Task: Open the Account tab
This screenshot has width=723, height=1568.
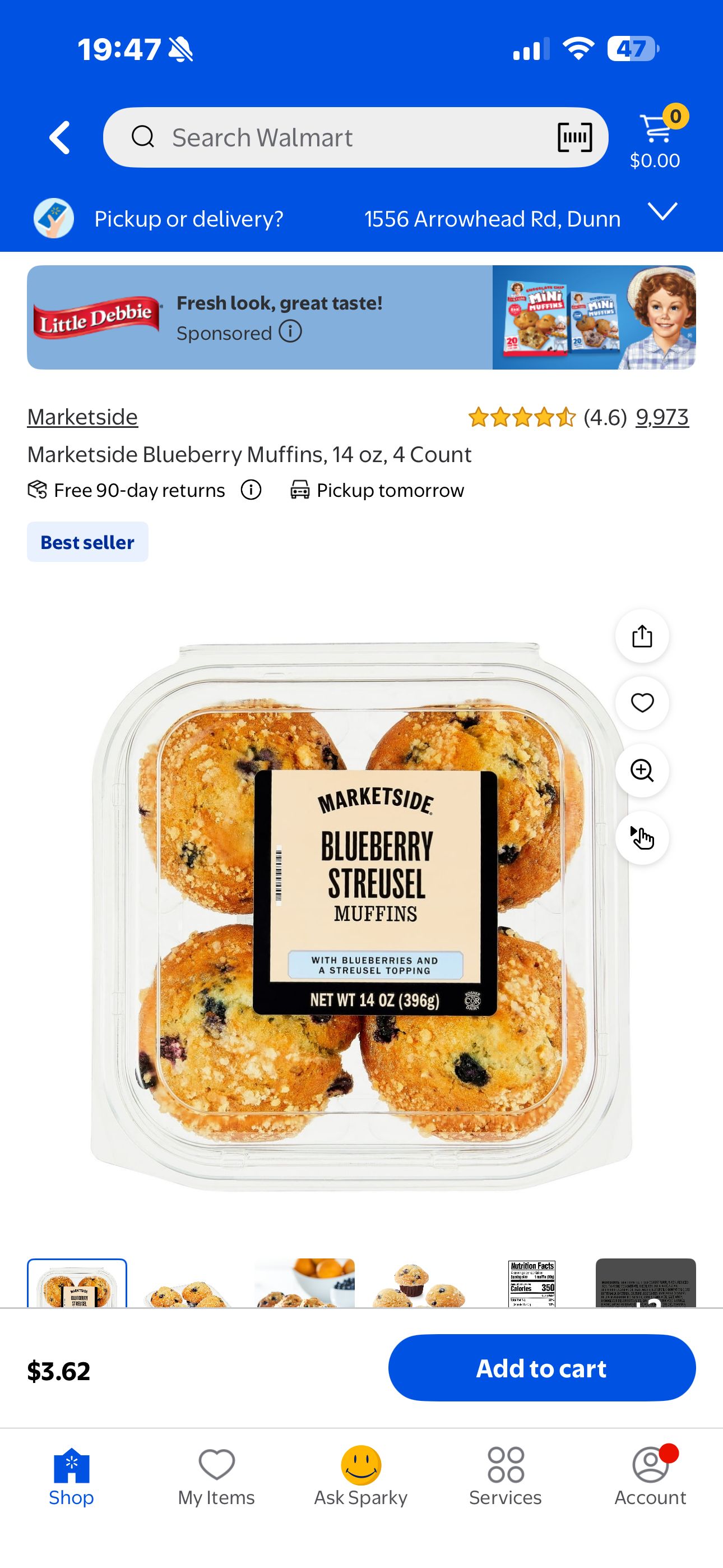Action: [x=650, y=1477]
